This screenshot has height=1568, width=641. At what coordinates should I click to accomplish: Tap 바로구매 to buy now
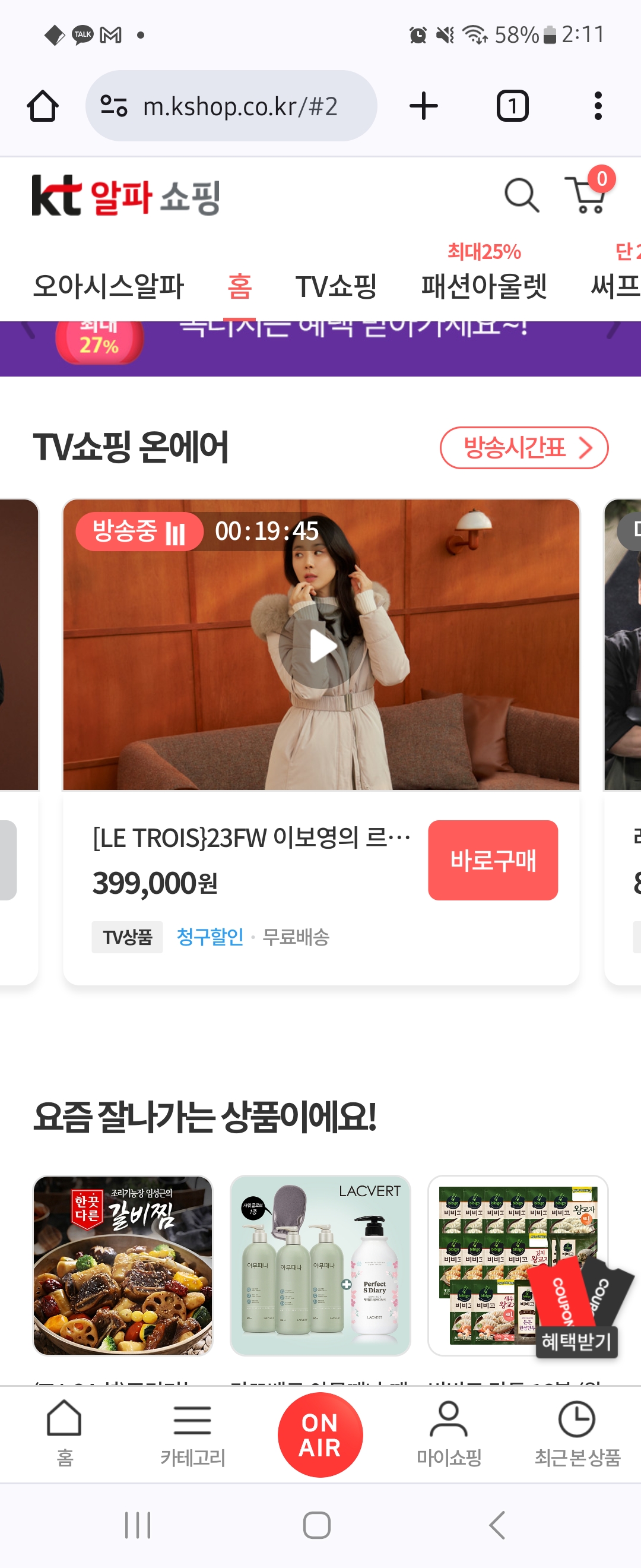[493, 860]
